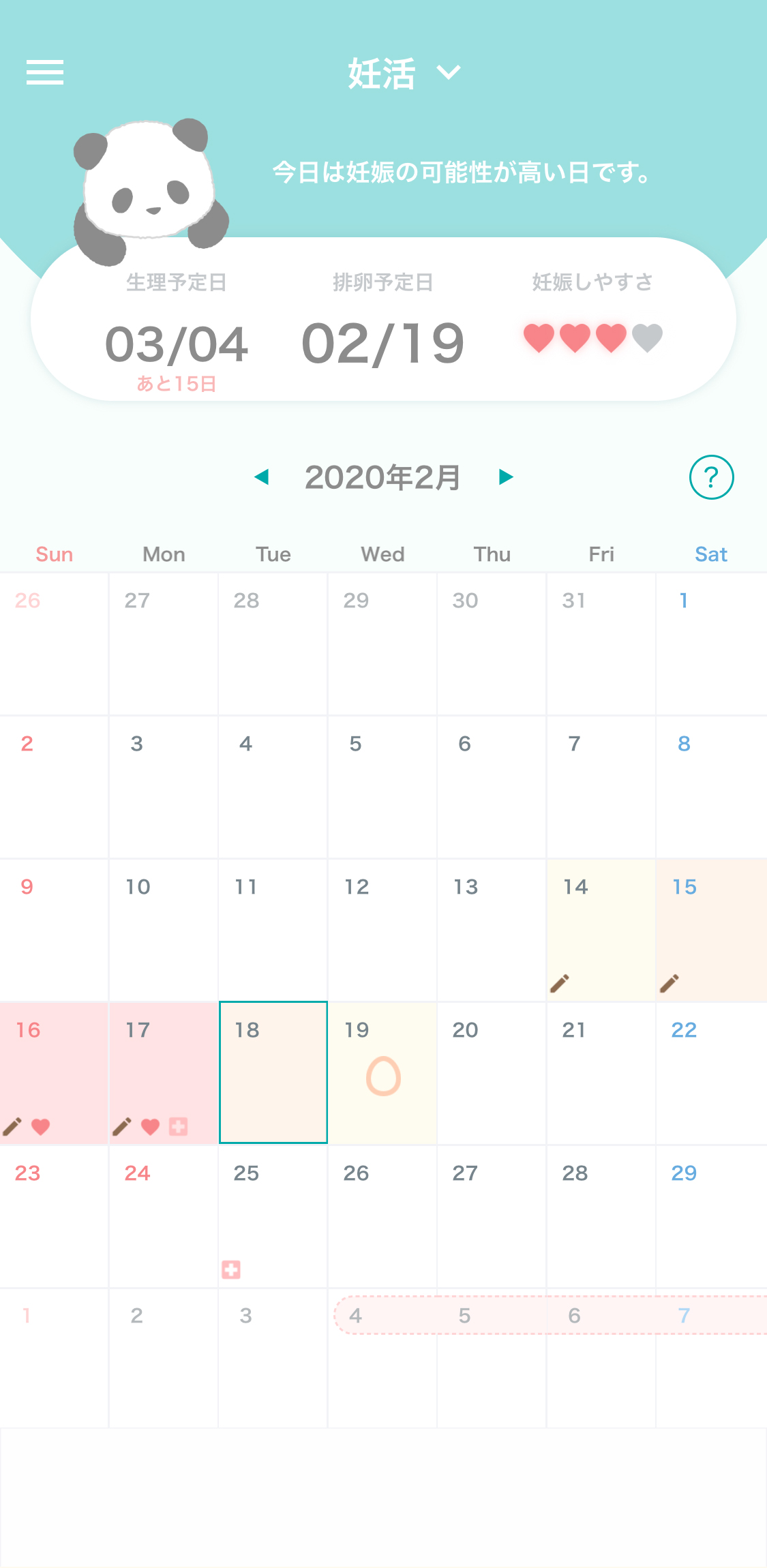Open February 25 with hospital mark
The image size is (767, 1568).
coord(273,1216)
